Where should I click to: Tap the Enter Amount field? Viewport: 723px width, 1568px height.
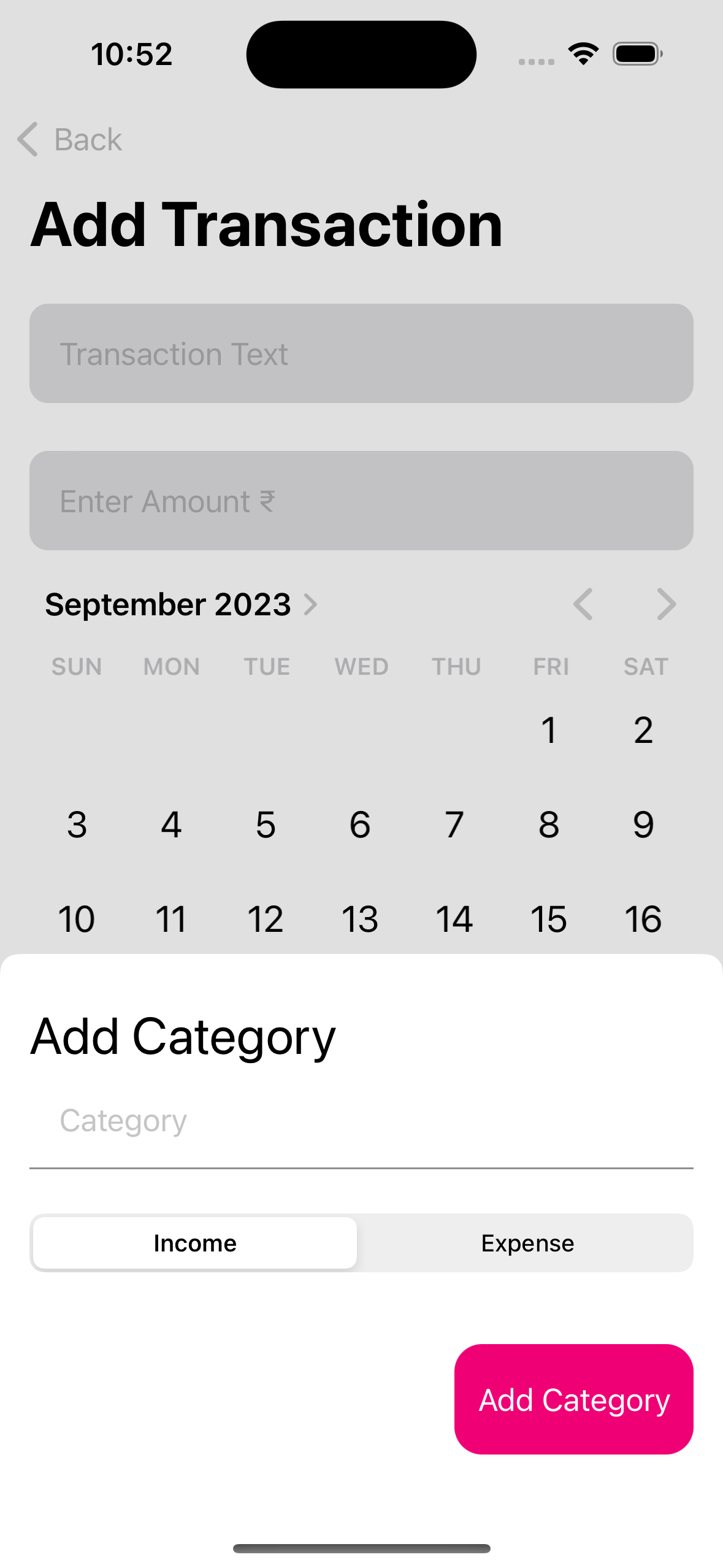click(361, 501)
